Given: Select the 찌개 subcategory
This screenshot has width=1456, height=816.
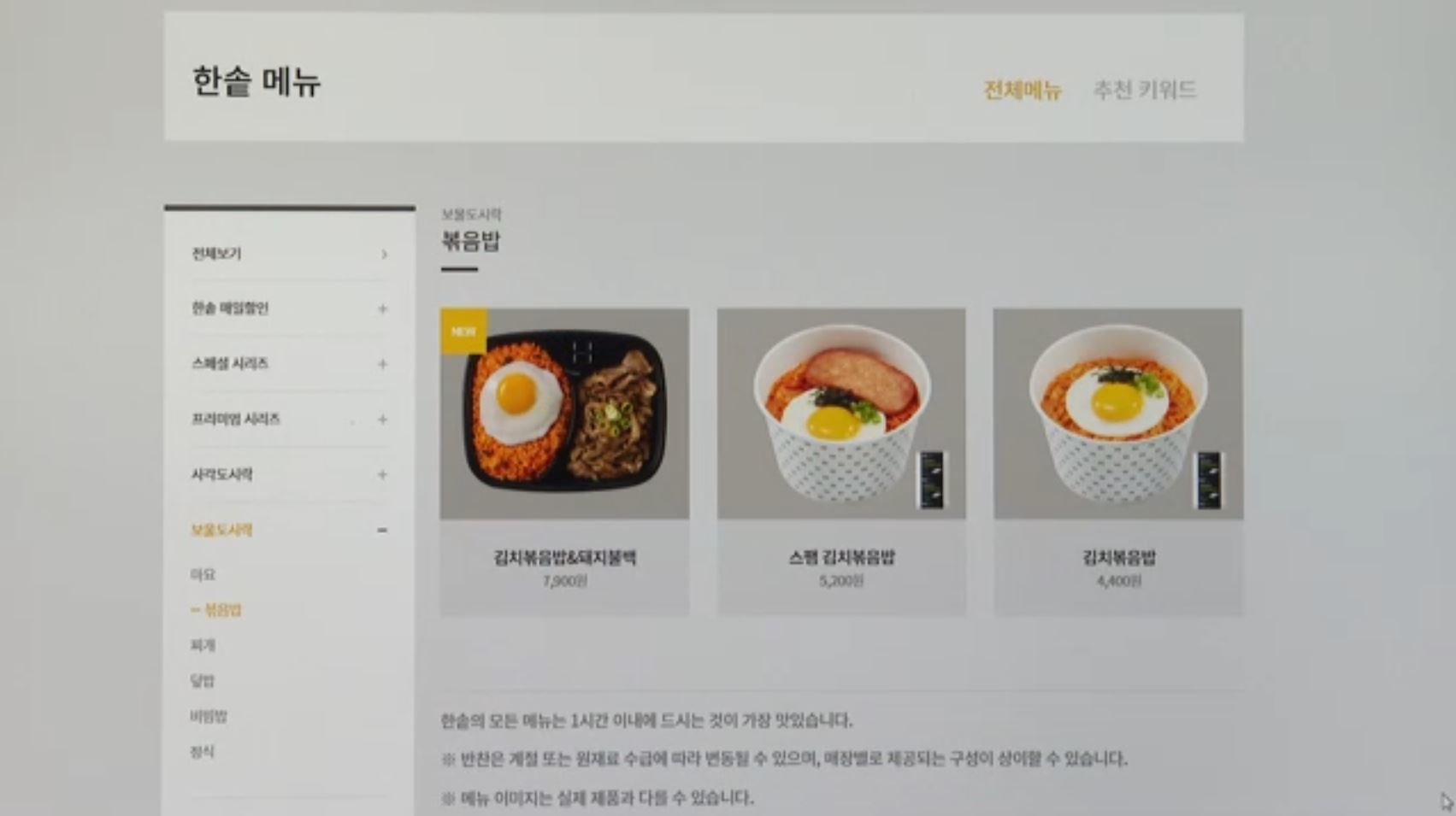Looking at the screenshot, I should [203, 645].
